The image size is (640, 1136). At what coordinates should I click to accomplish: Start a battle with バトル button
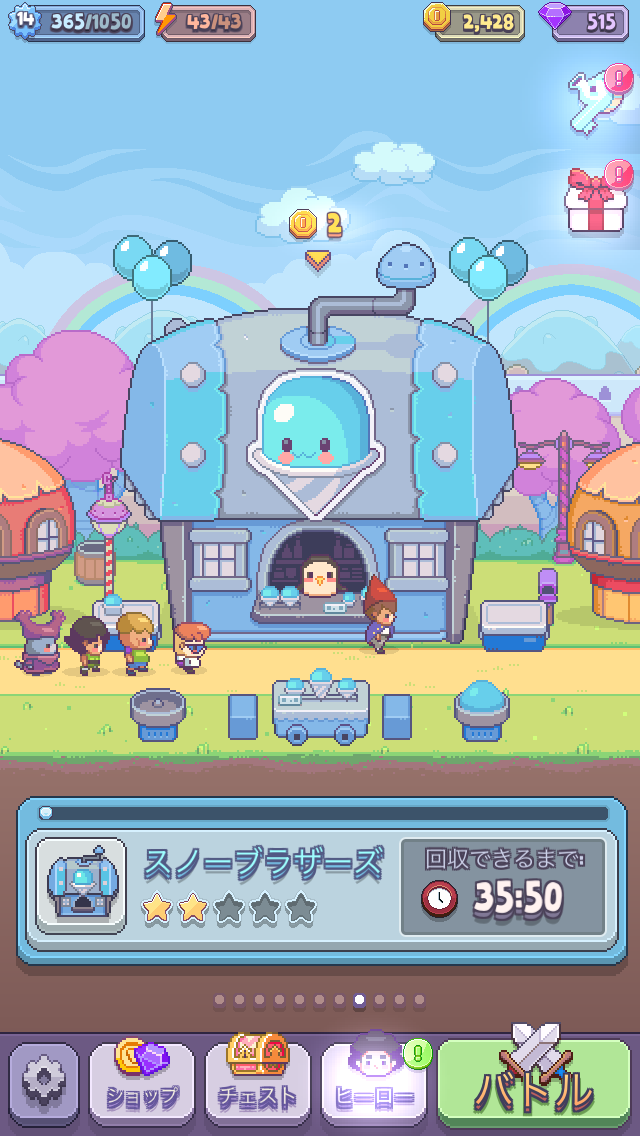pyautogui.click(x=534, y=1085)
